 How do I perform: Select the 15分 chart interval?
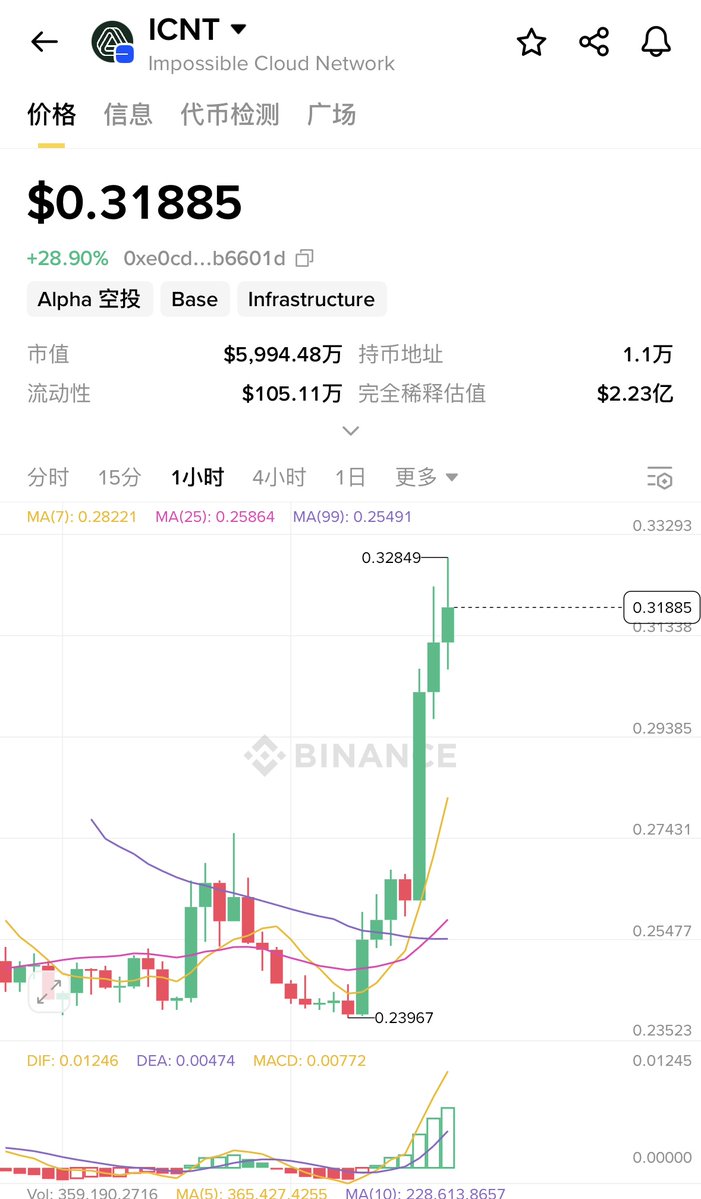[119, 477]
